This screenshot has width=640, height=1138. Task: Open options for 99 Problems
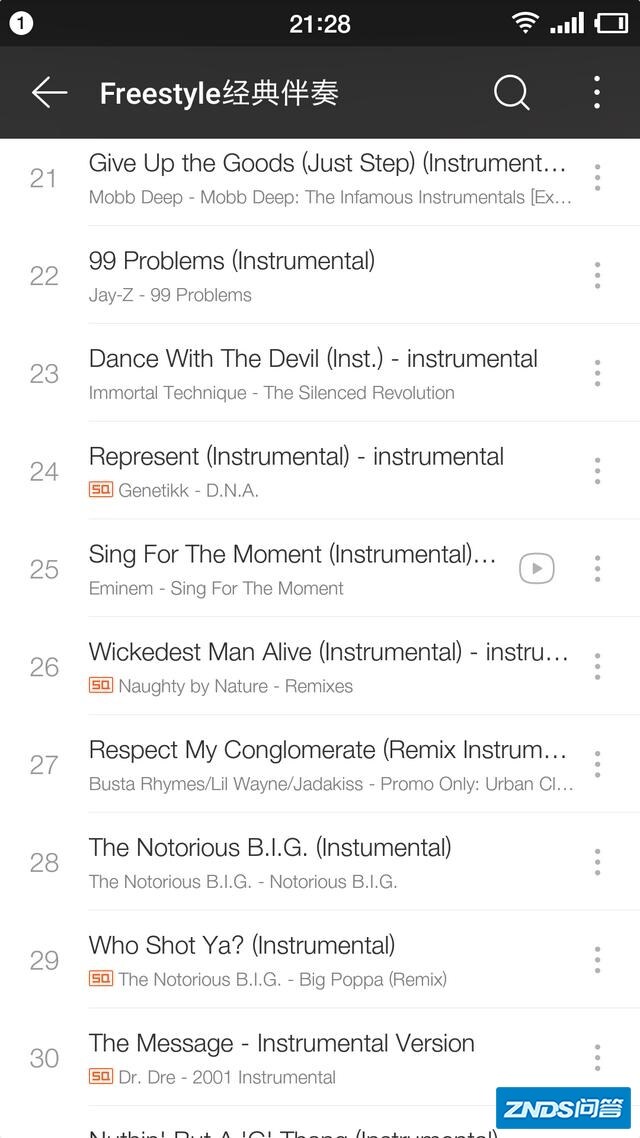[x=597, y=276]
